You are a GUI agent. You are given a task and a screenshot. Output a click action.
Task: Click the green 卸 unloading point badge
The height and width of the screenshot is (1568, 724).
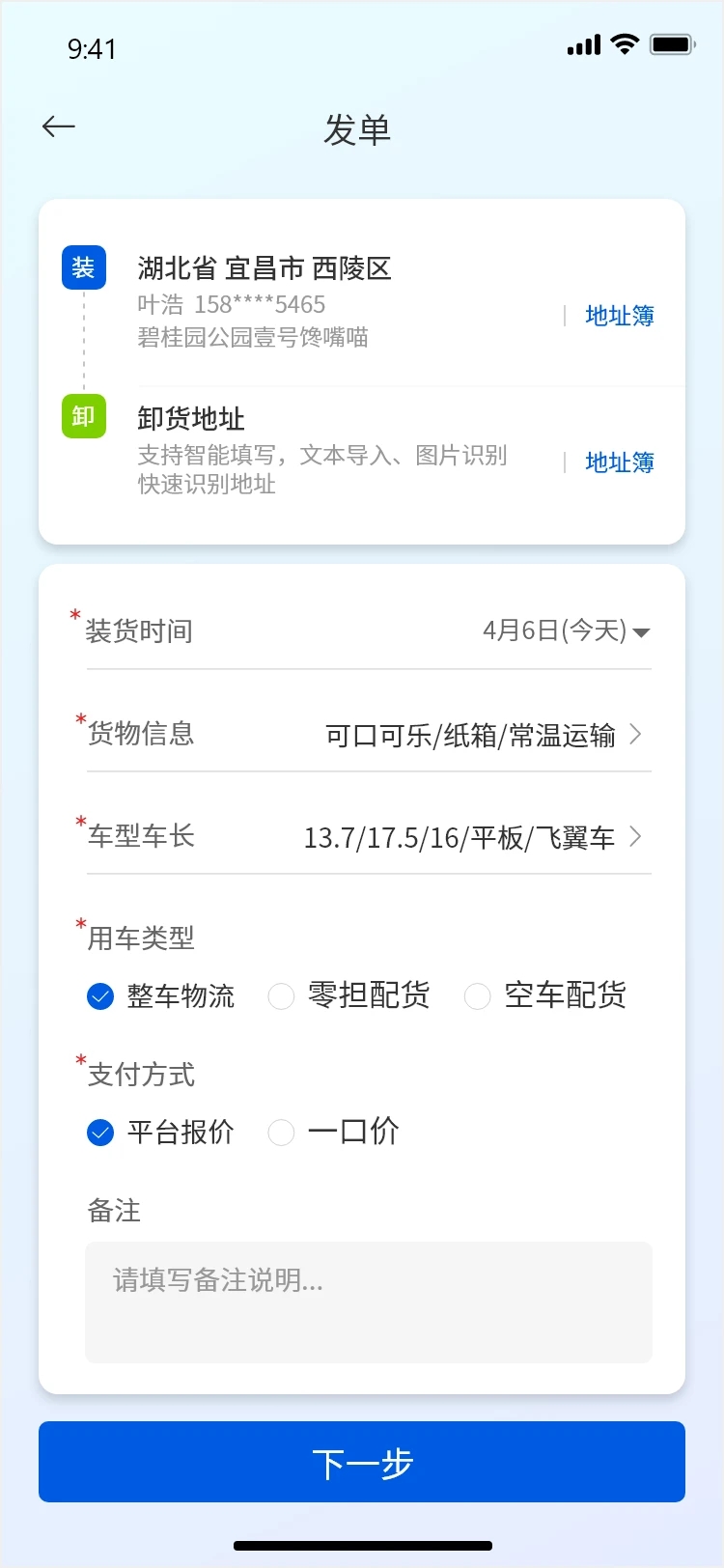(x=83, y=416)
